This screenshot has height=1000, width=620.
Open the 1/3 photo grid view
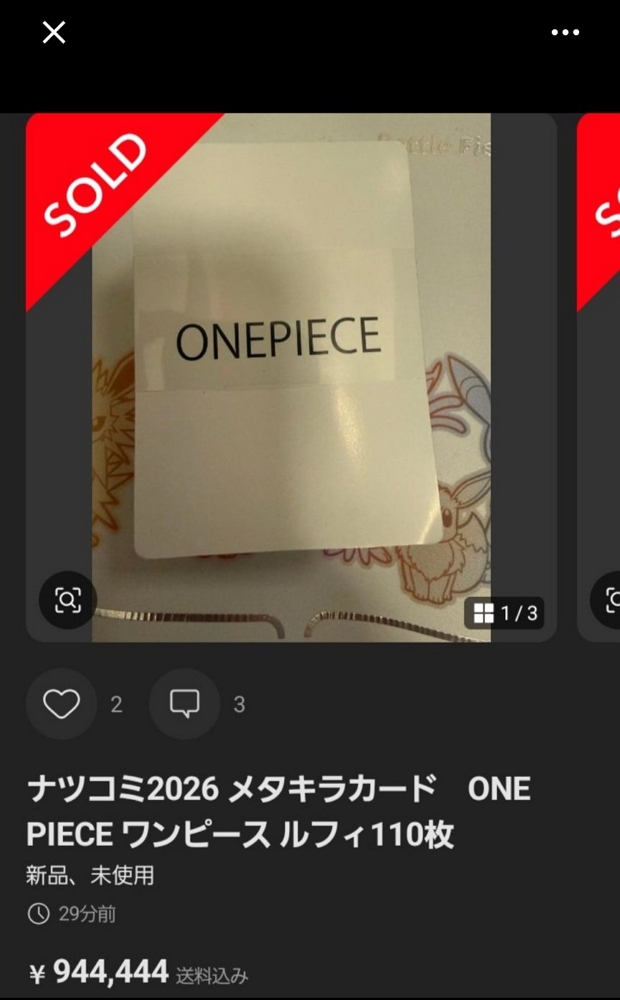click(x=505, y=614)
